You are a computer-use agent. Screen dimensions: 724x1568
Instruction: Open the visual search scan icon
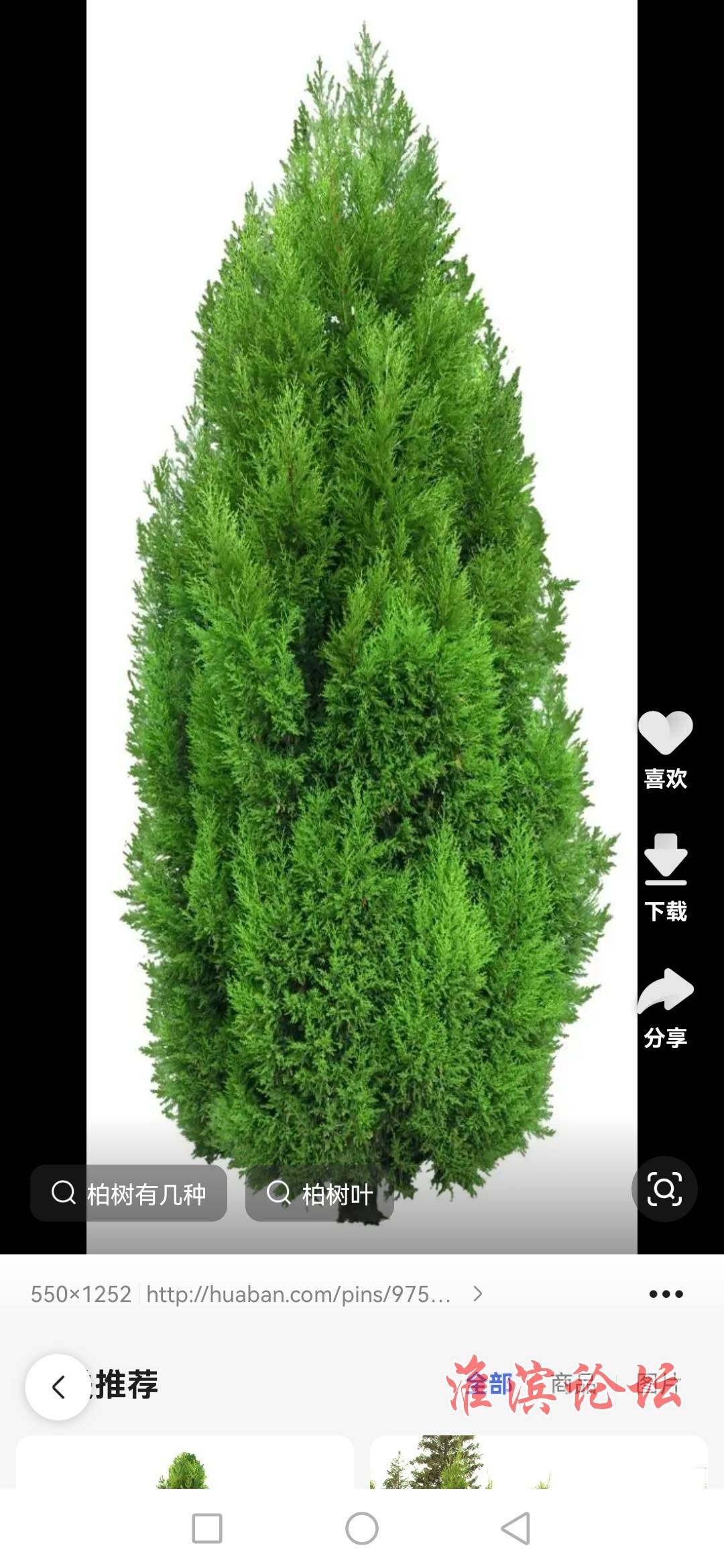tap(664, 1189)
